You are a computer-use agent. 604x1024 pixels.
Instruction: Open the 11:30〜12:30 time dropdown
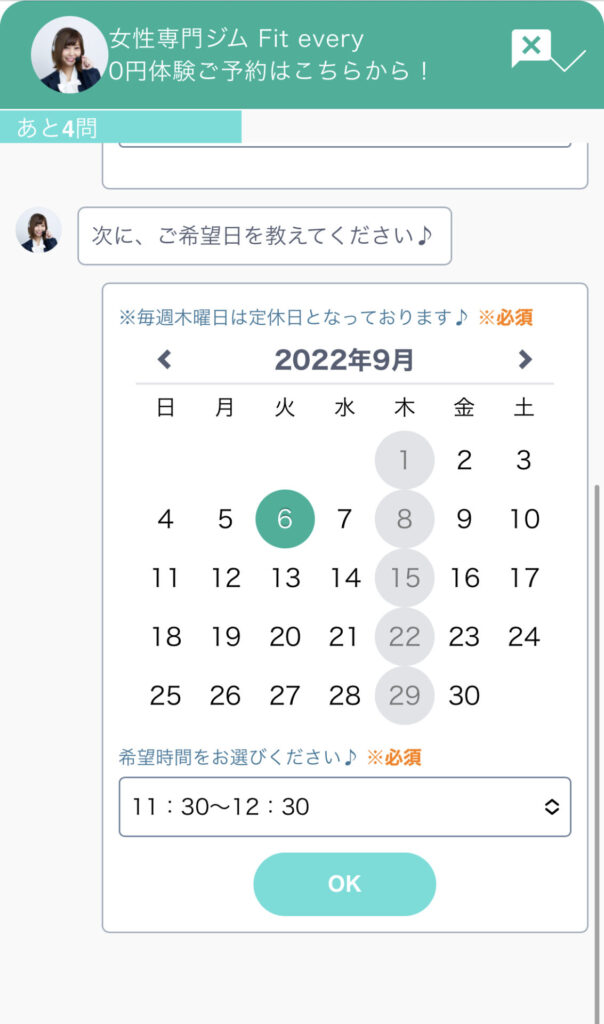click(x=345, y=807)
